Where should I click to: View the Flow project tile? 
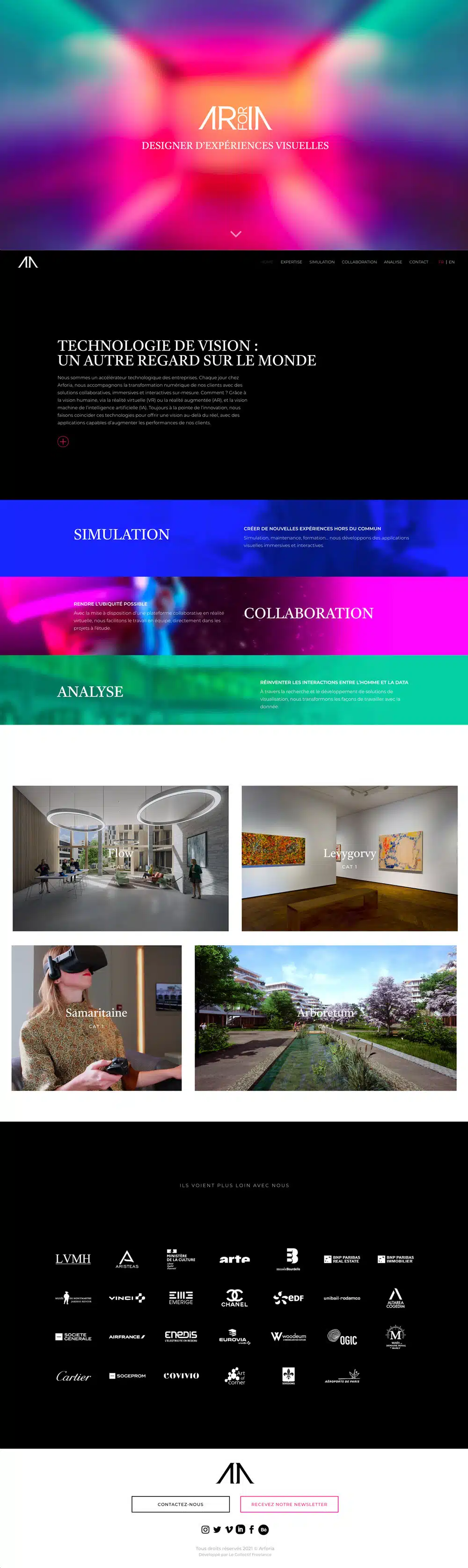tap(121, 857)
